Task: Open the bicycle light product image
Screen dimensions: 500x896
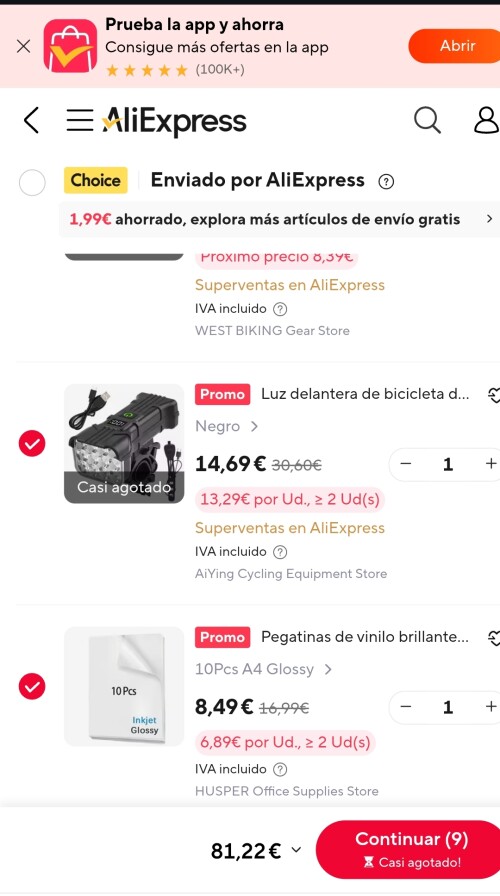Action: pyautogui.click(x=124, y=443)
